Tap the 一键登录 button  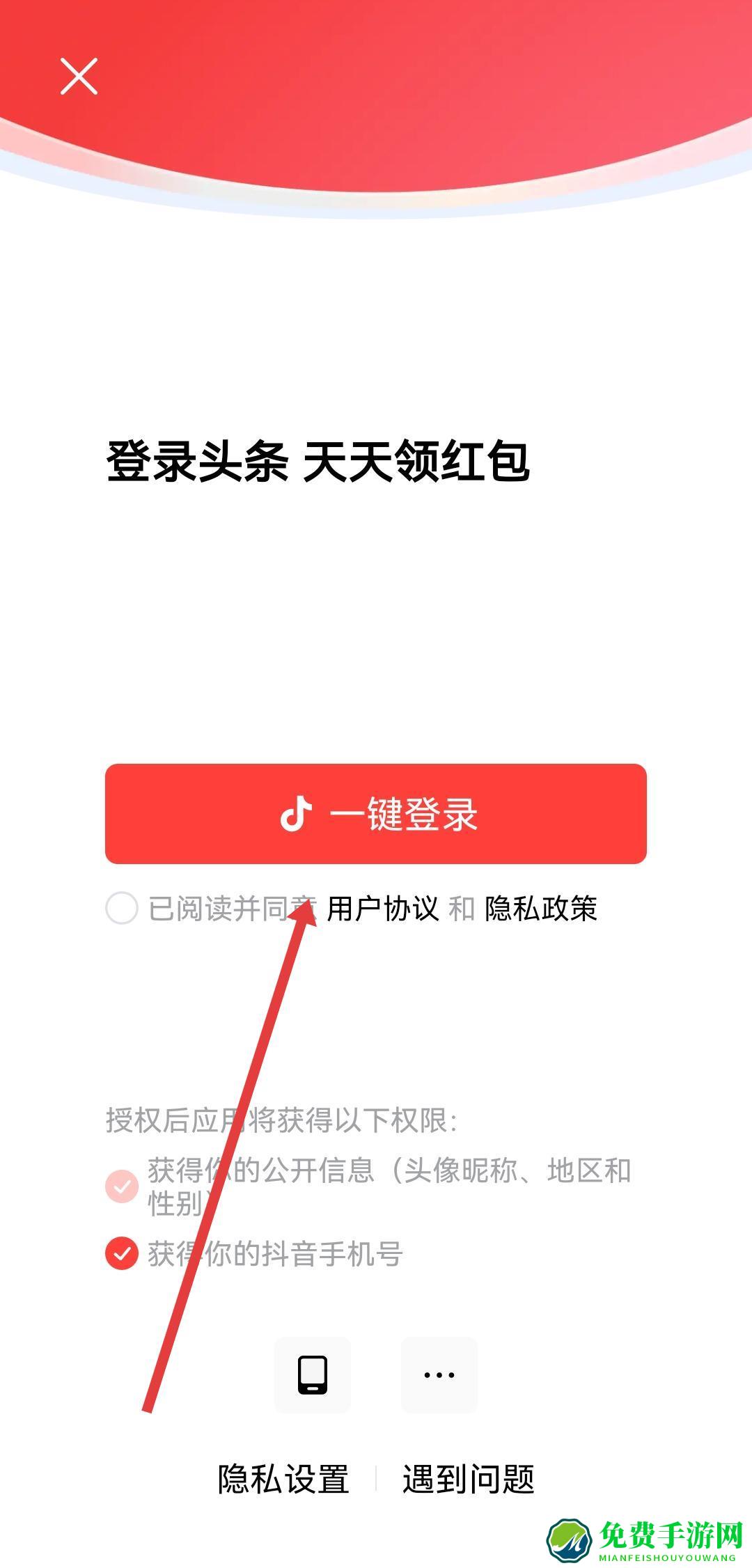click(376, 814)
